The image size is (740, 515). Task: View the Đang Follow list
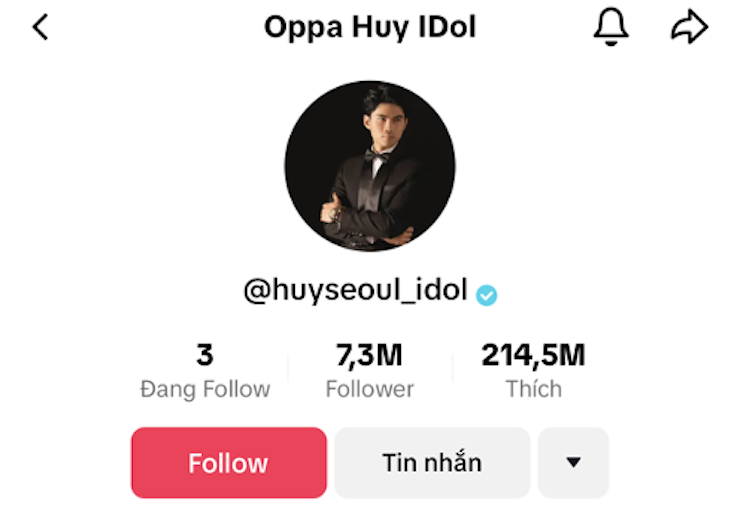pyautogui.click(x=205, y=370)
